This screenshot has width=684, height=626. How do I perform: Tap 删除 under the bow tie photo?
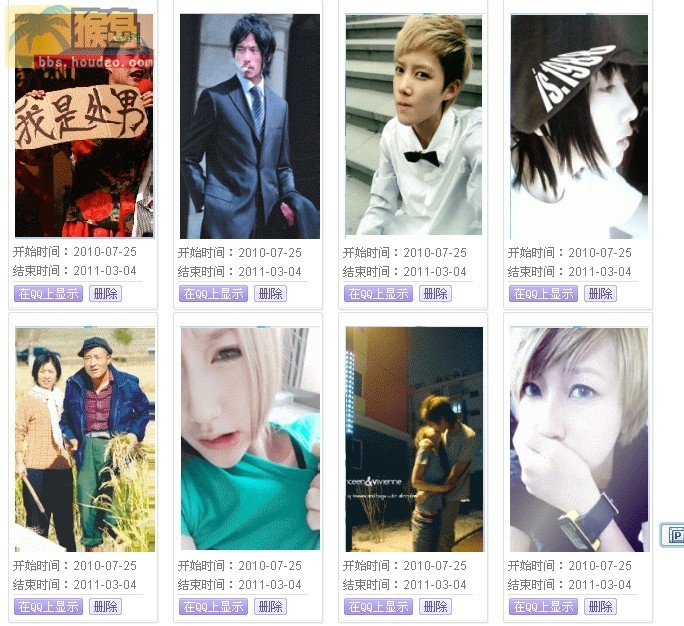tap(435, 294)
